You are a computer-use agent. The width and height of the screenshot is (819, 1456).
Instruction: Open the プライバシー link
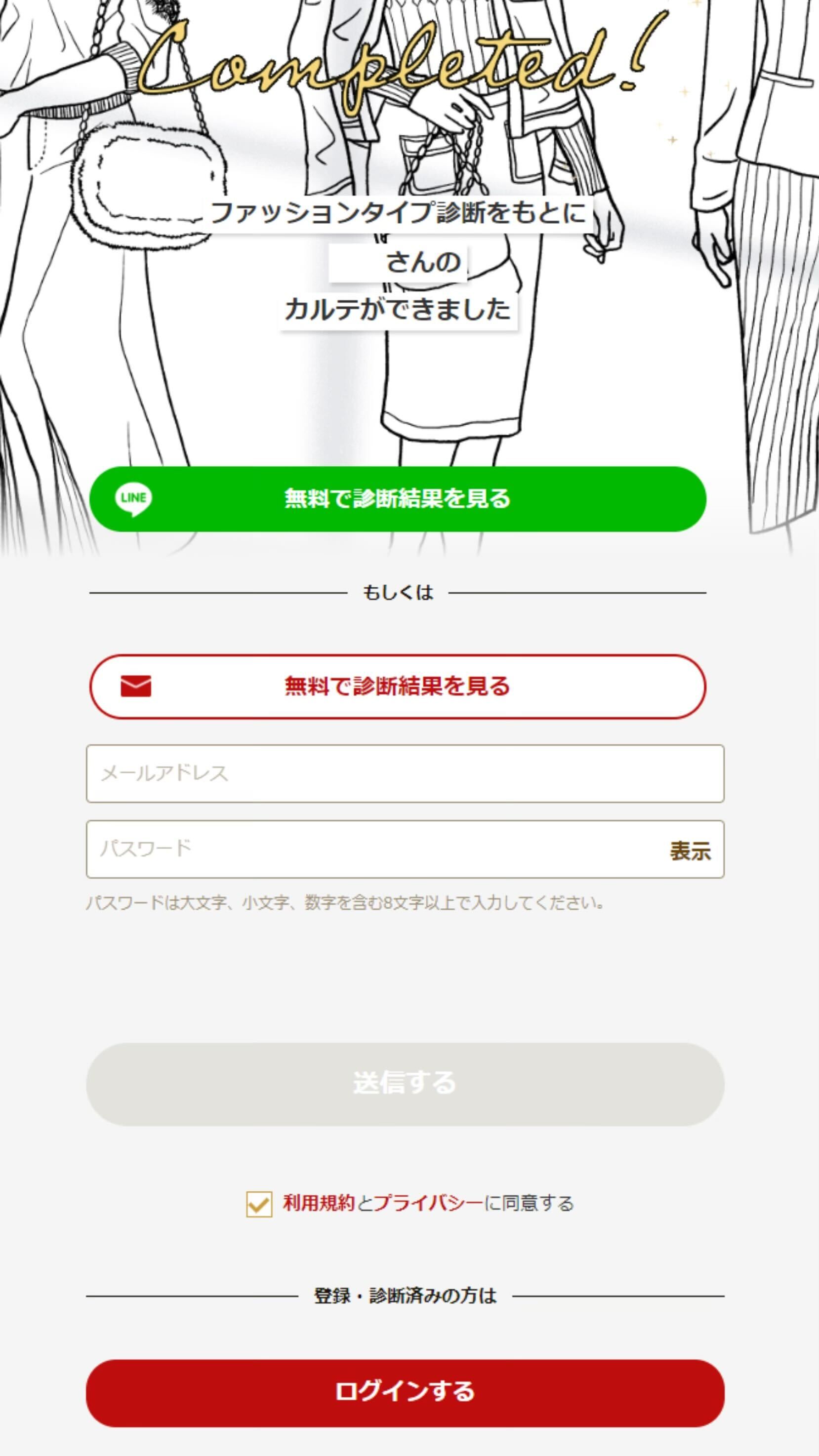(x=428, y=1203)
